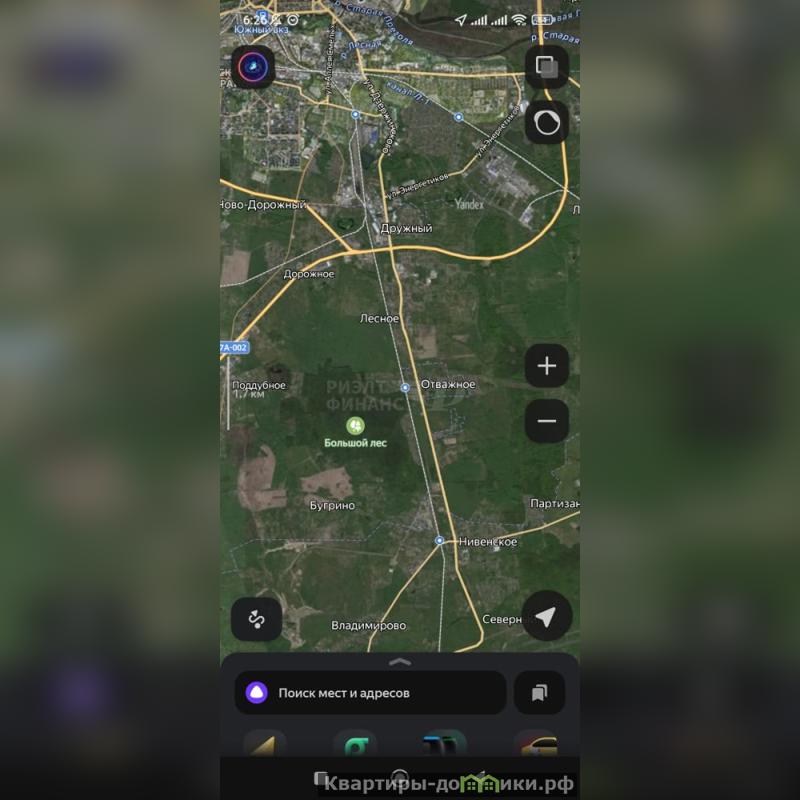
Task: Open saved bookmarks
Action: tap(539, 692)
